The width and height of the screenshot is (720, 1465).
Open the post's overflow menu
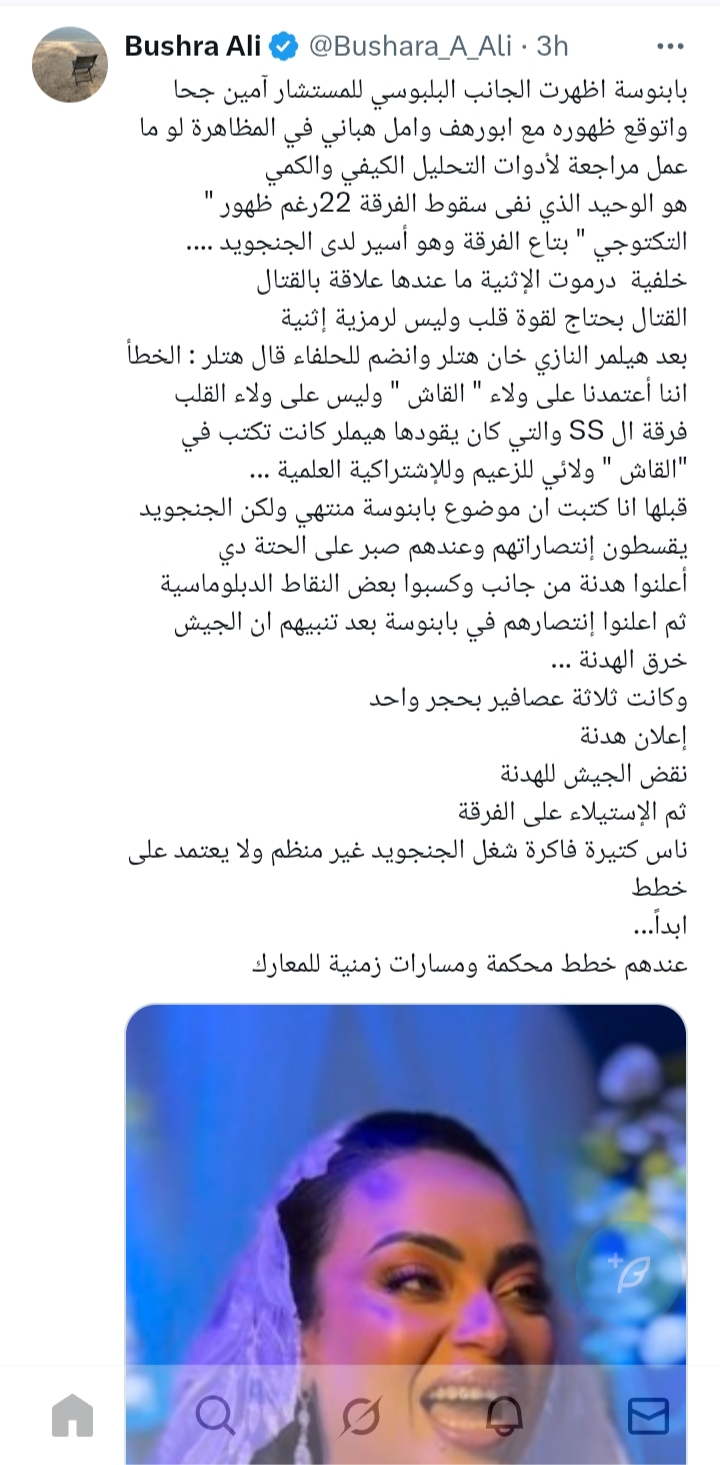[x=671, y=46]
